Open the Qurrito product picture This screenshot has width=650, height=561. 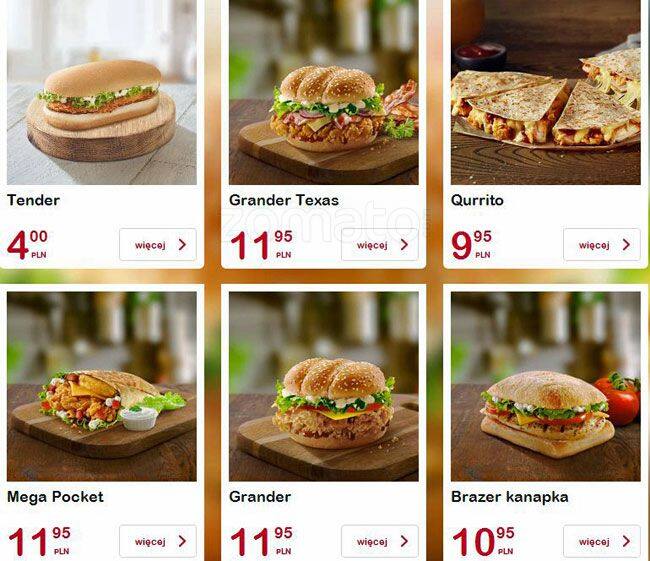[x=545, y=93]
